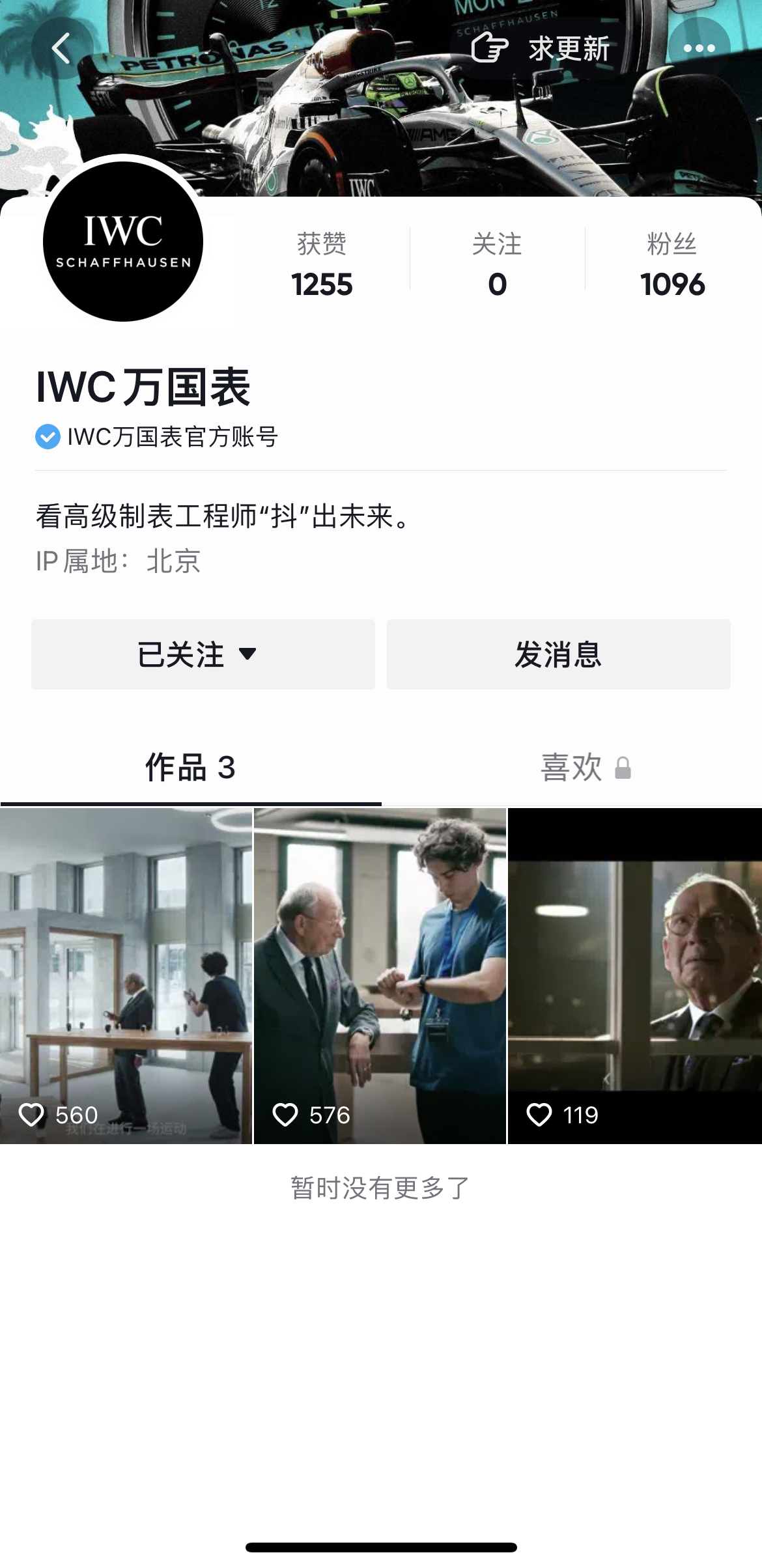Open the video with 560 likes
The image size is (762, 1568).
[x=126, y=976]
